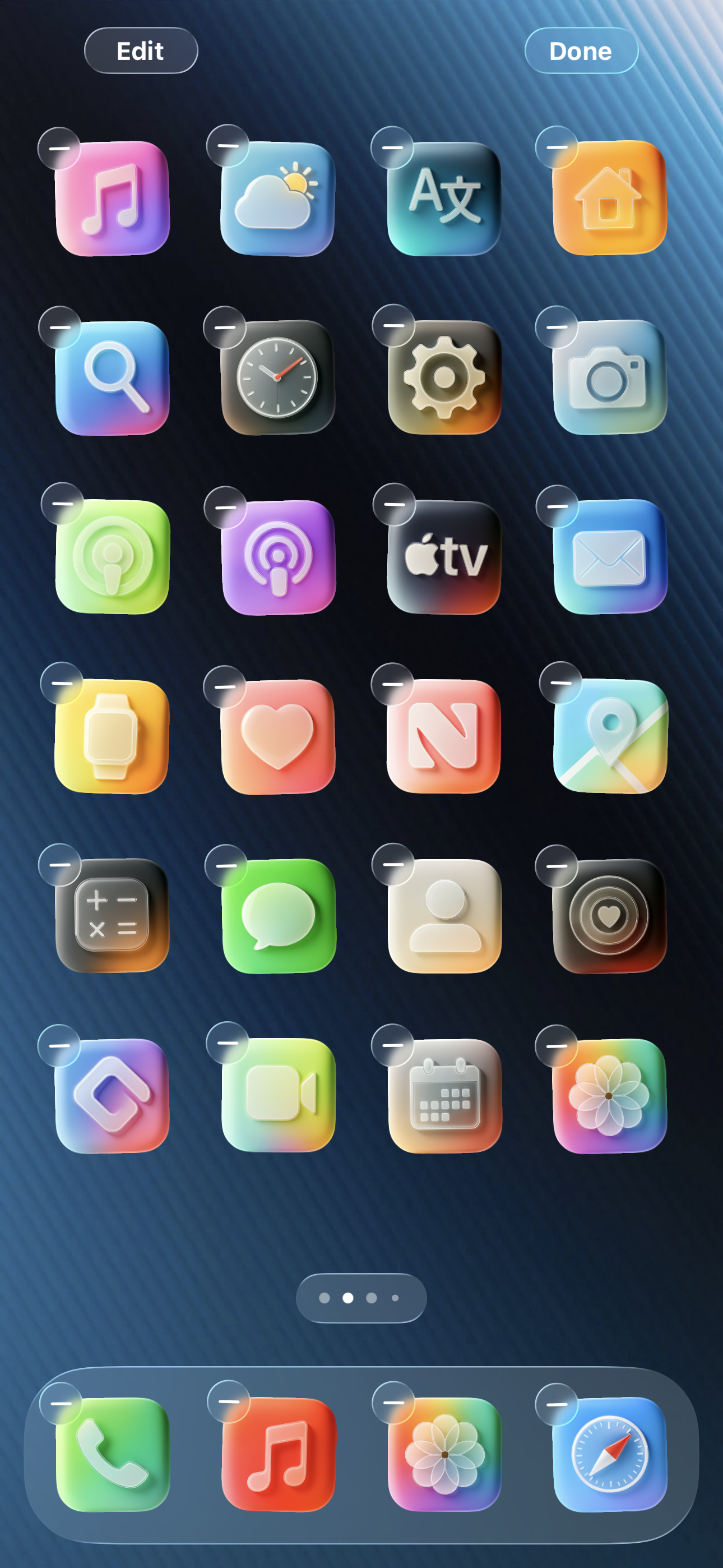This screenshot has height=1568, width=723.
Task: Launch the Camera app
Action: pyautogui.click(x=609, y=377)
